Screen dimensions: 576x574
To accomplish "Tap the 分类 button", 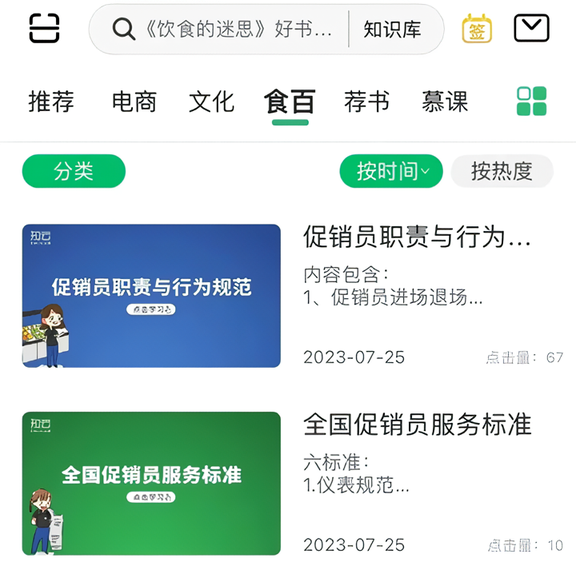I will [74, 171].
